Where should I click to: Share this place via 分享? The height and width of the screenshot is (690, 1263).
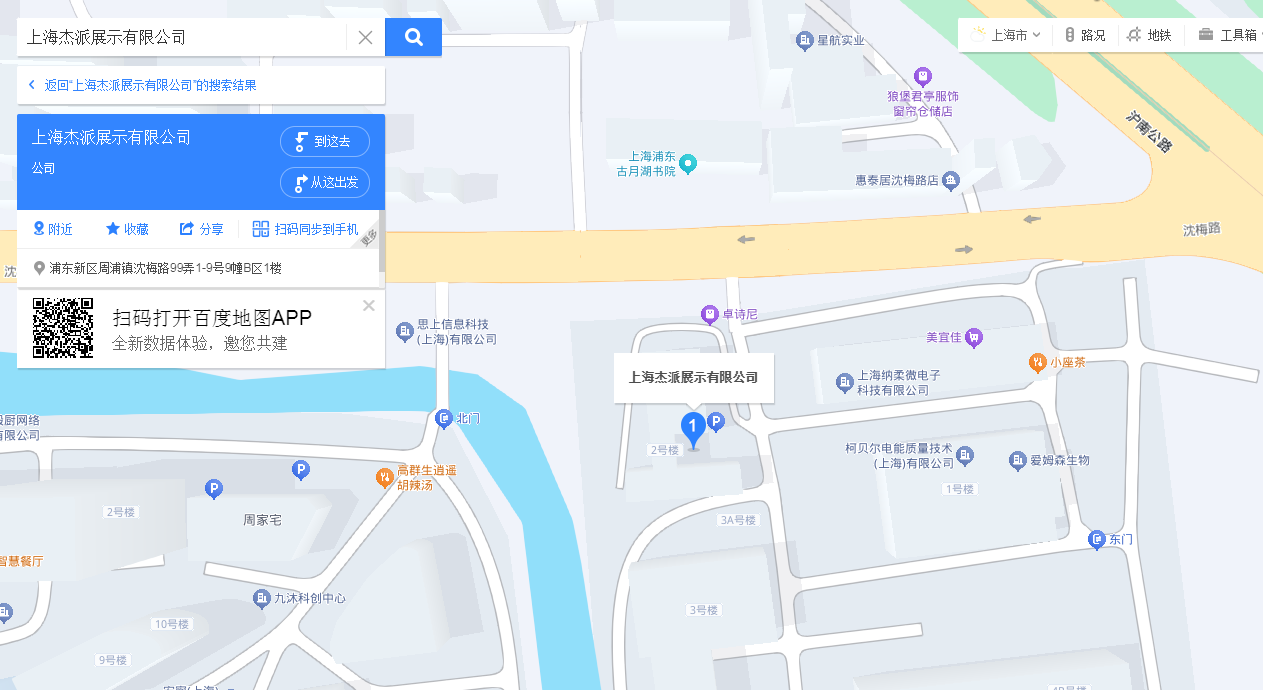click(x=201, y=229)
